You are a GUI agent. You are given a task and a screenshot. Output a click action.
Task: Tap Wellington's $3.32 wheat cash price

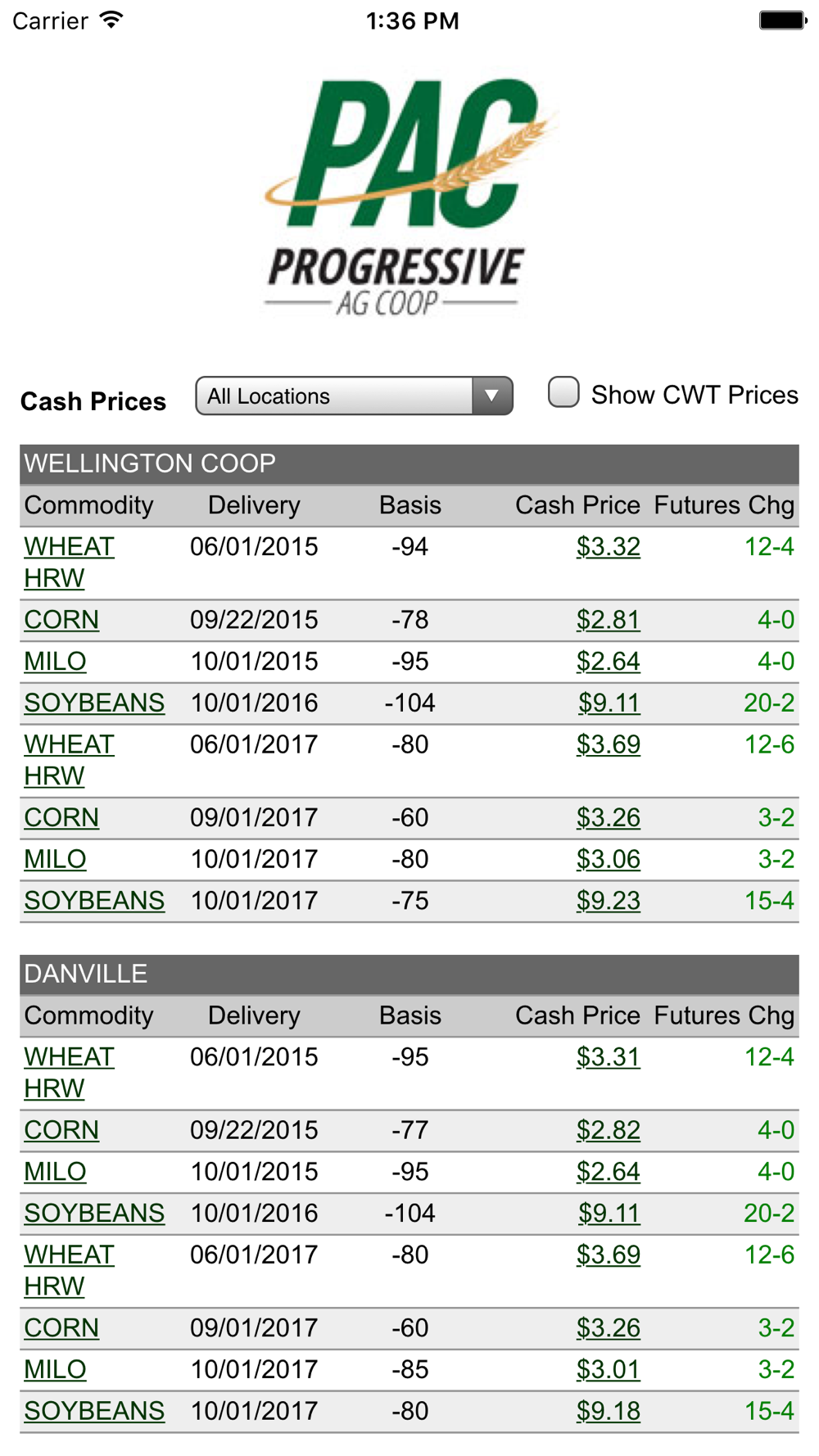pyautogui.click(x=609, y=547)
